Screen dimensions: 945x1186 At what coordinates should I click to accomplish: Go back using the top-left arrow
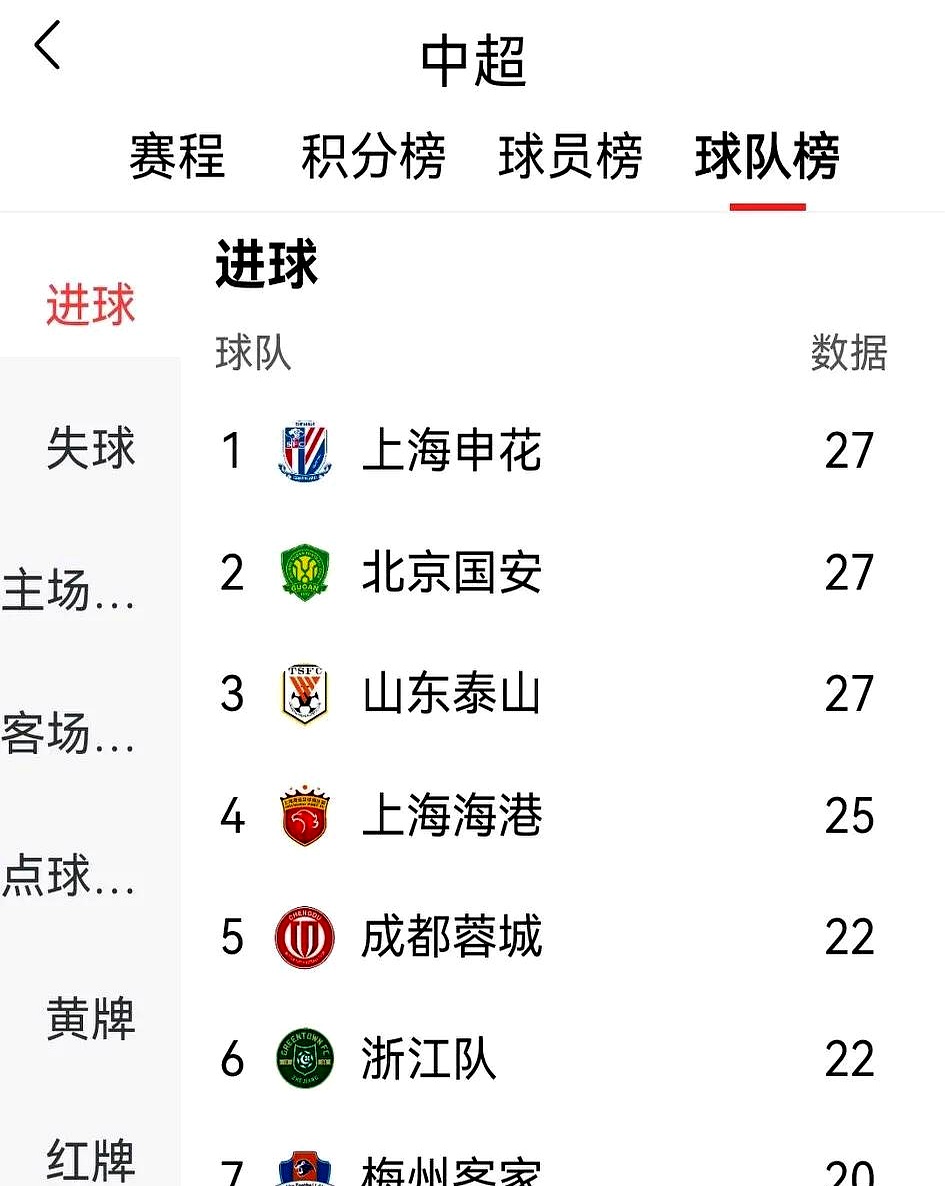[48, 47]
